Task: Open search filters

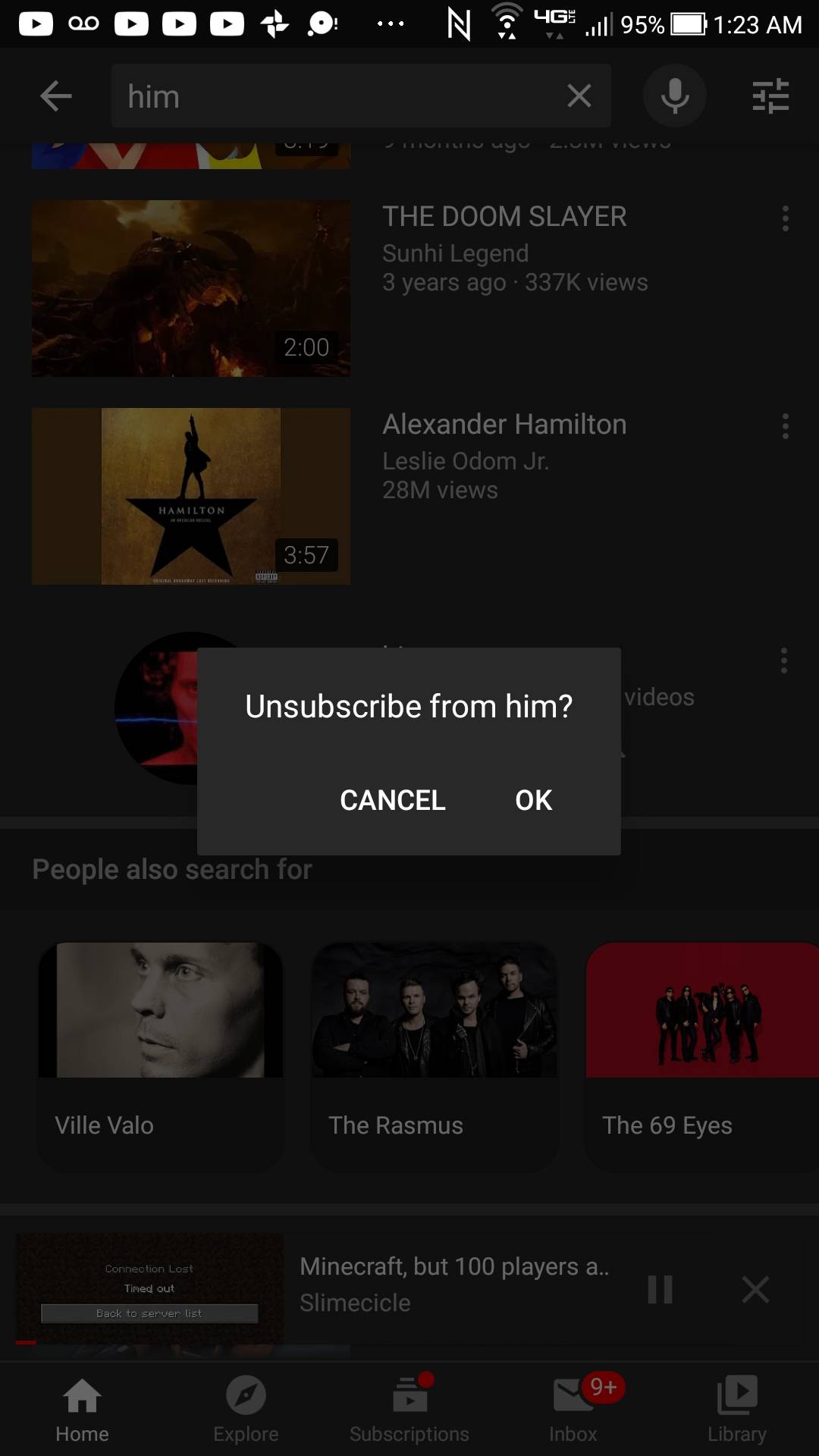Action: pos(770,96)
